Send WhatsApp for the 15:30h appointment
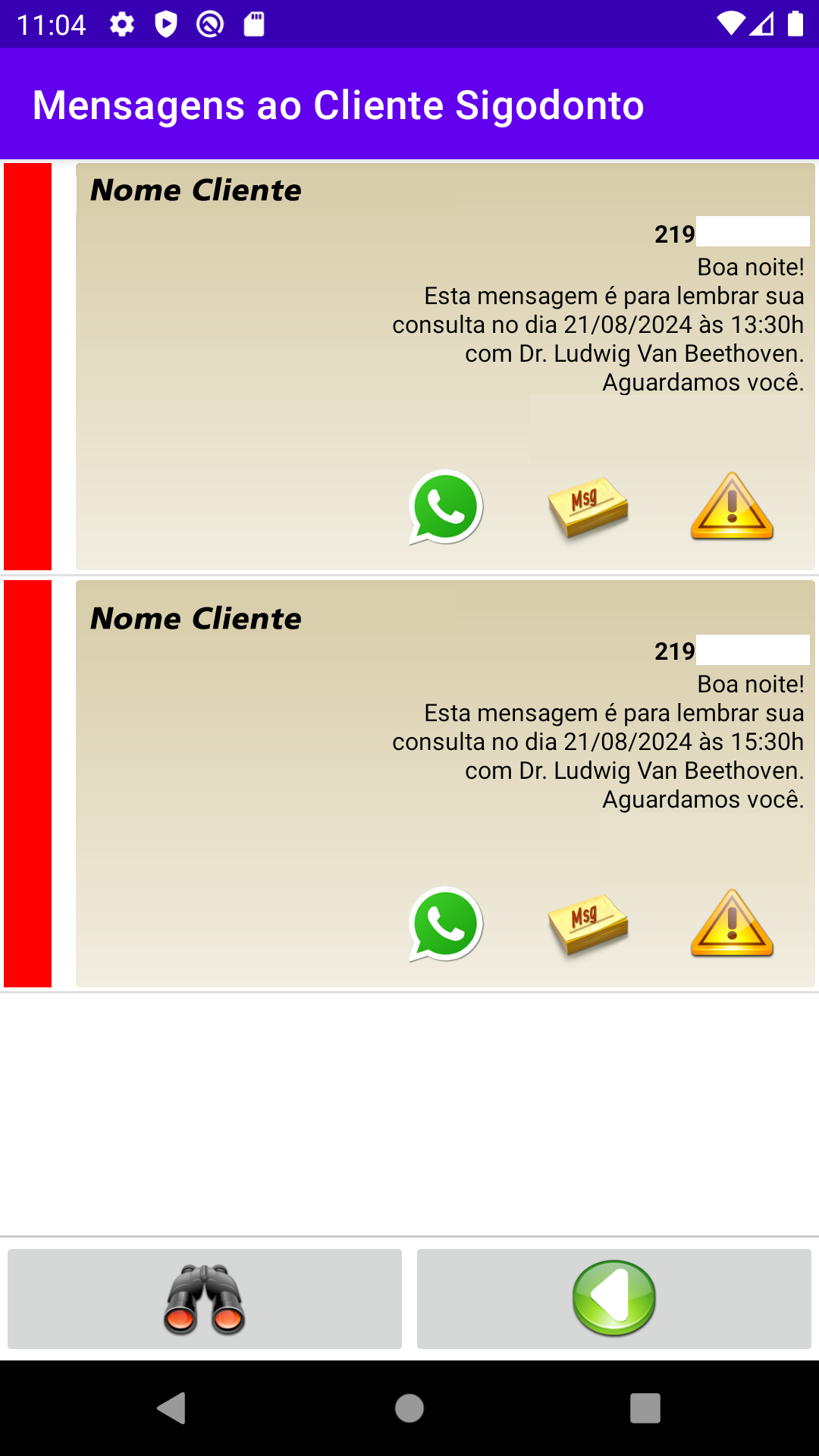 pos(446,924)
